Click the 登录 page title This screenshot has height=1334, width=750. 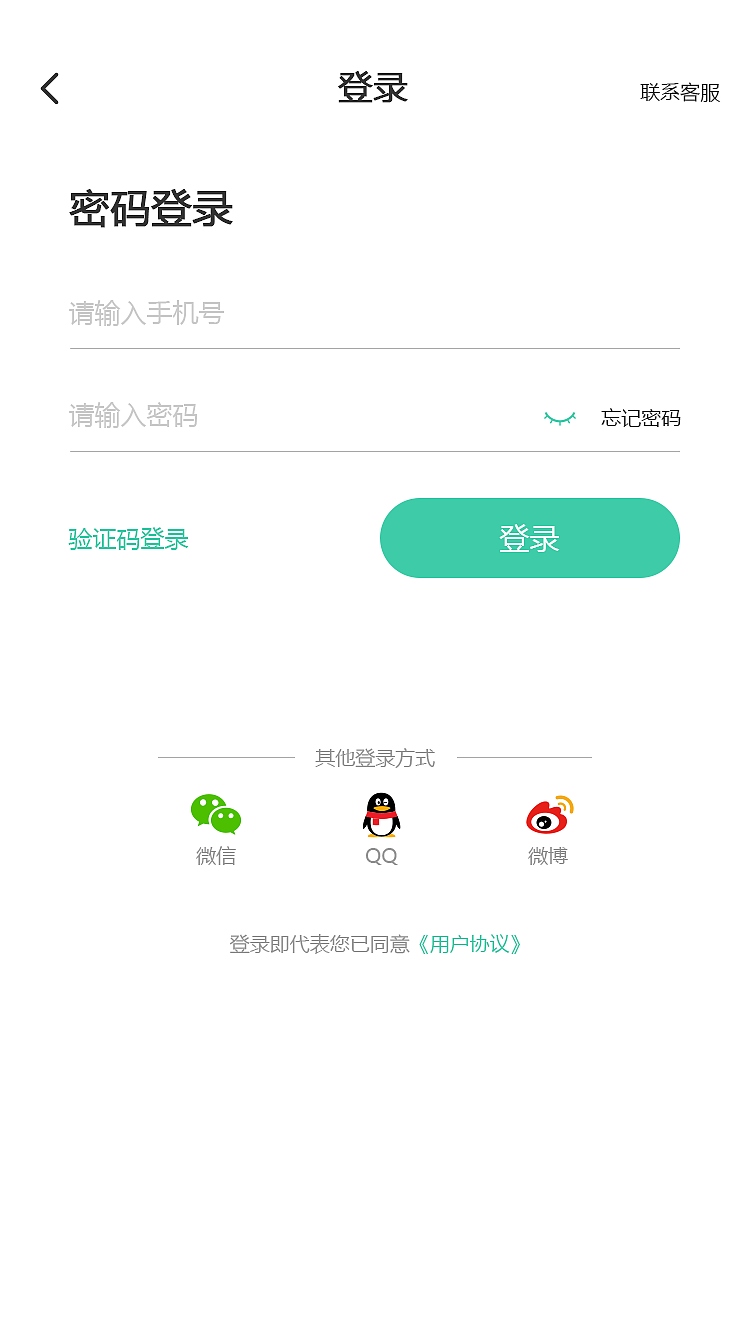(x=375, y=88)
